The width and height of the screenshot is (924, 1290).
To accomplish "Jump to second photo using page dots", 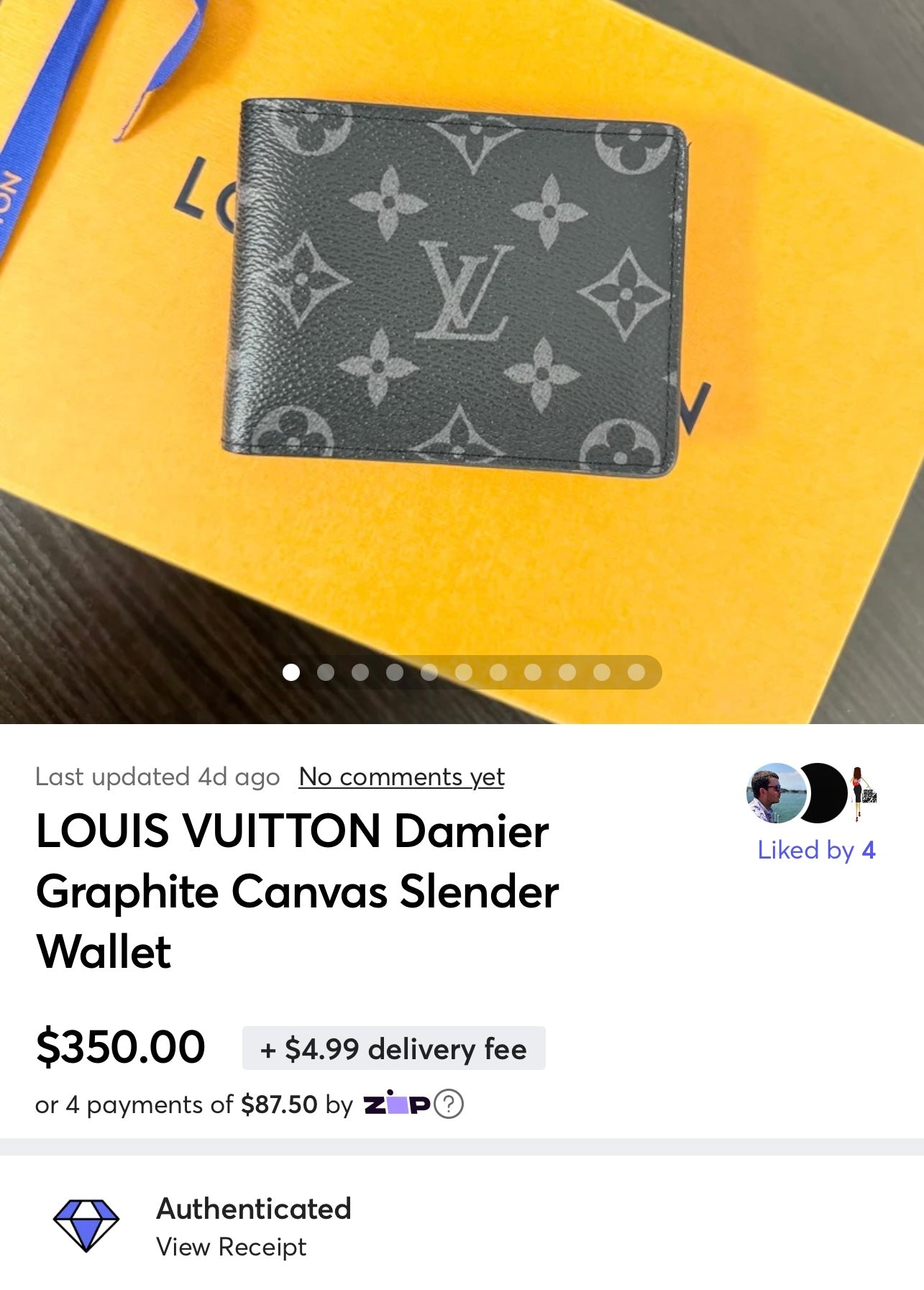I will pos(326,672).
